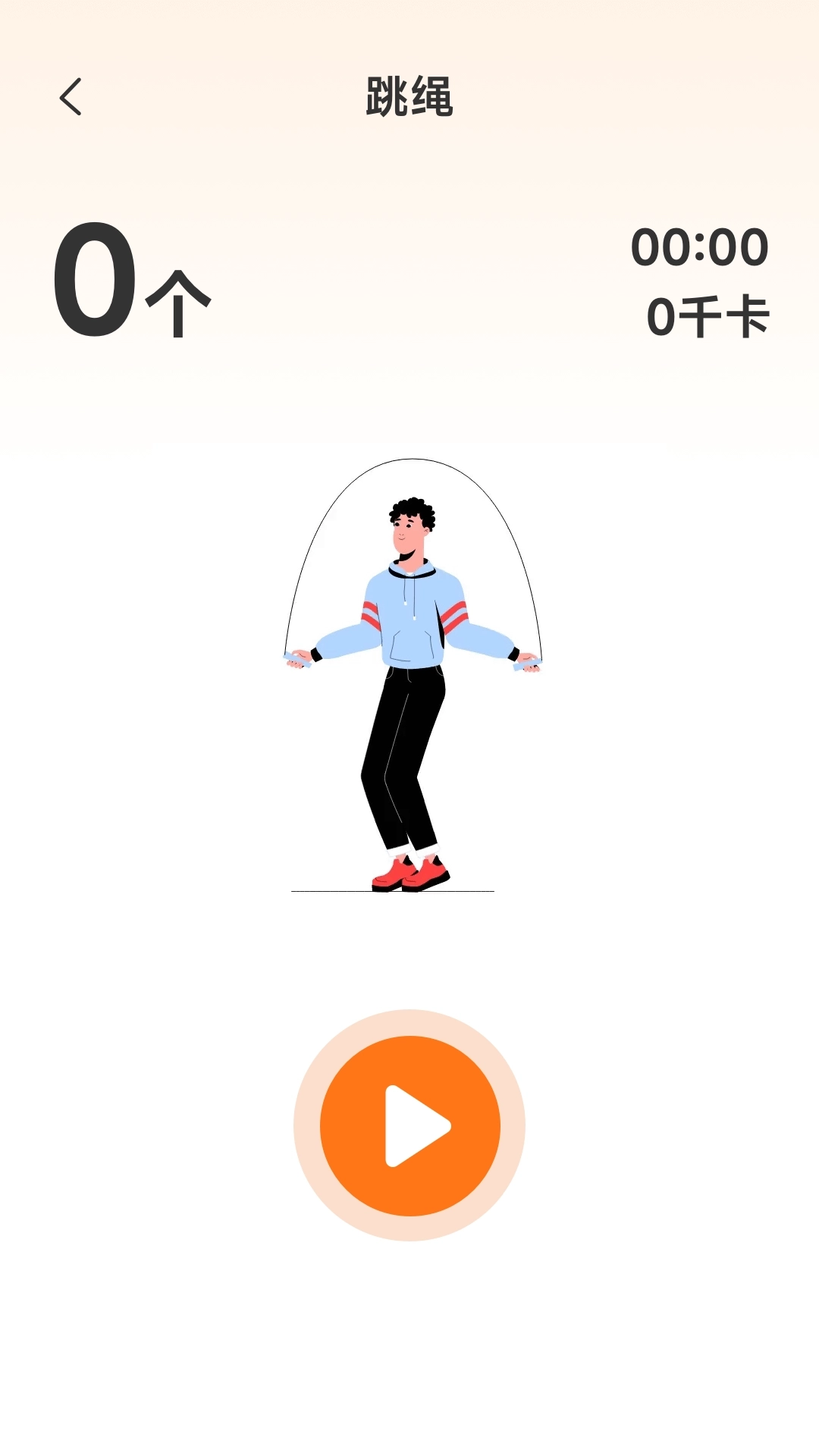Go back from the 跳绳 screen
The image size is (819, 1456).
tap(71, 97)
